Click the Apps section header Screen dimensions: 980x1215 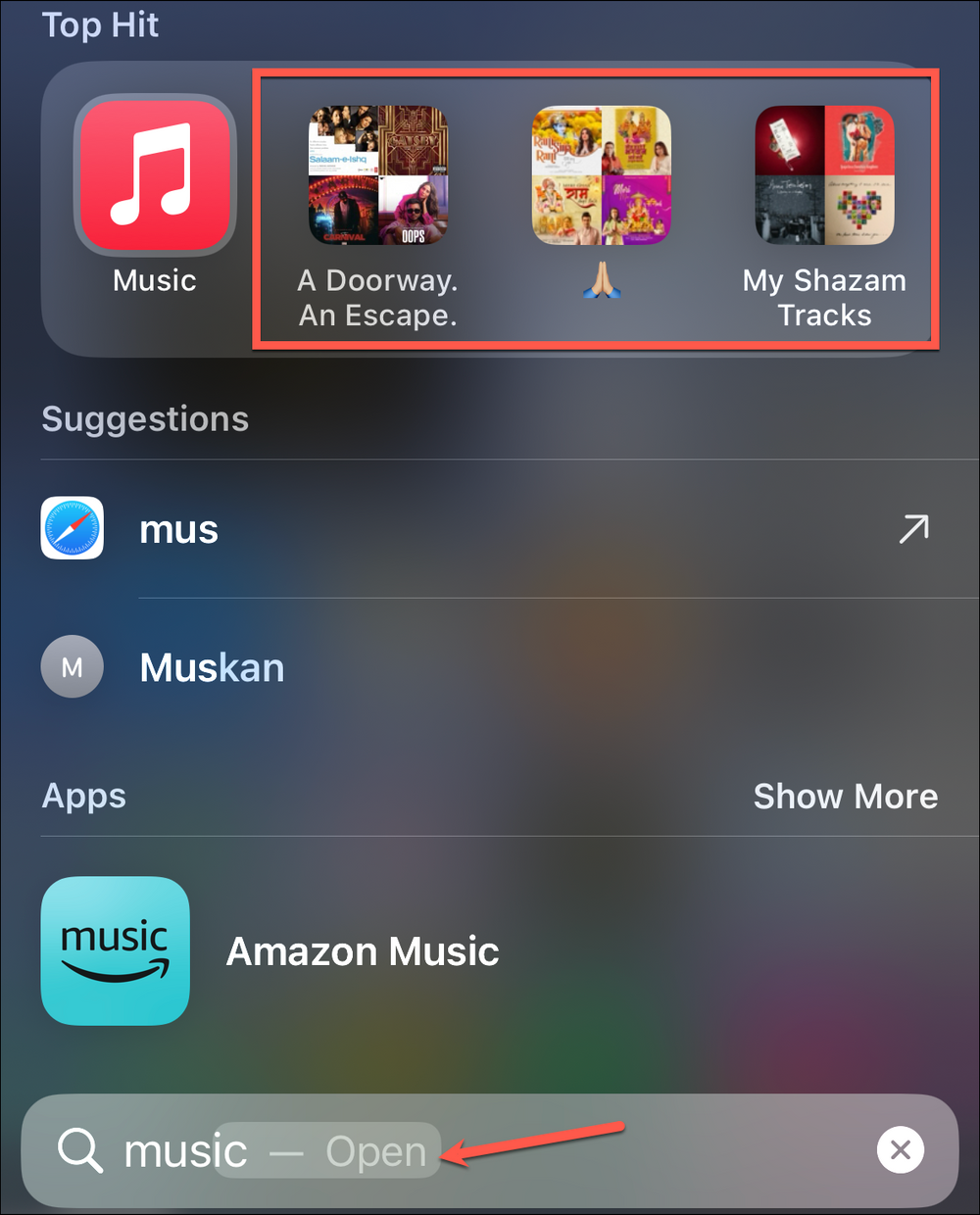coord(83,796)
